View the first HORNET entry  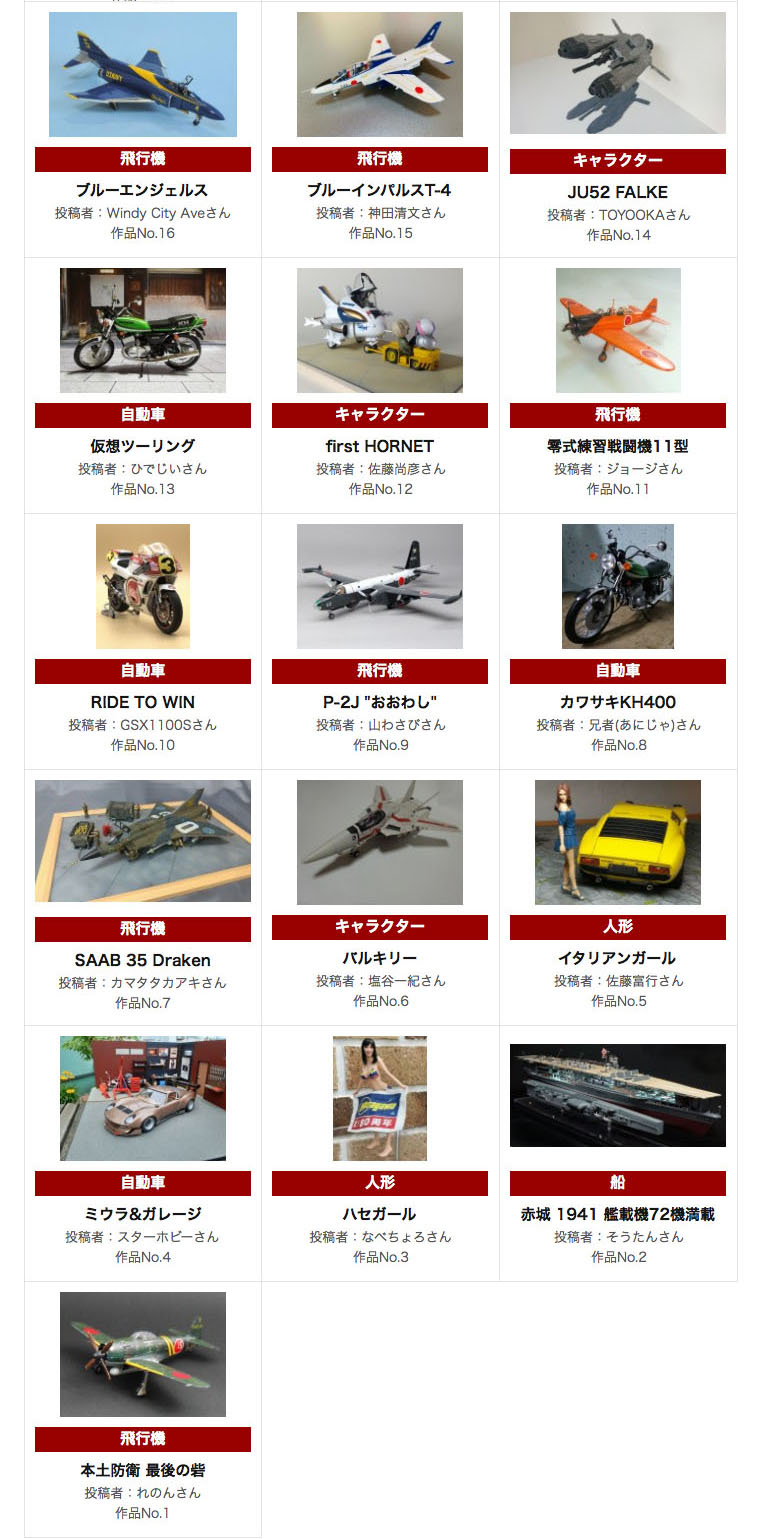[x=379, y=446]
